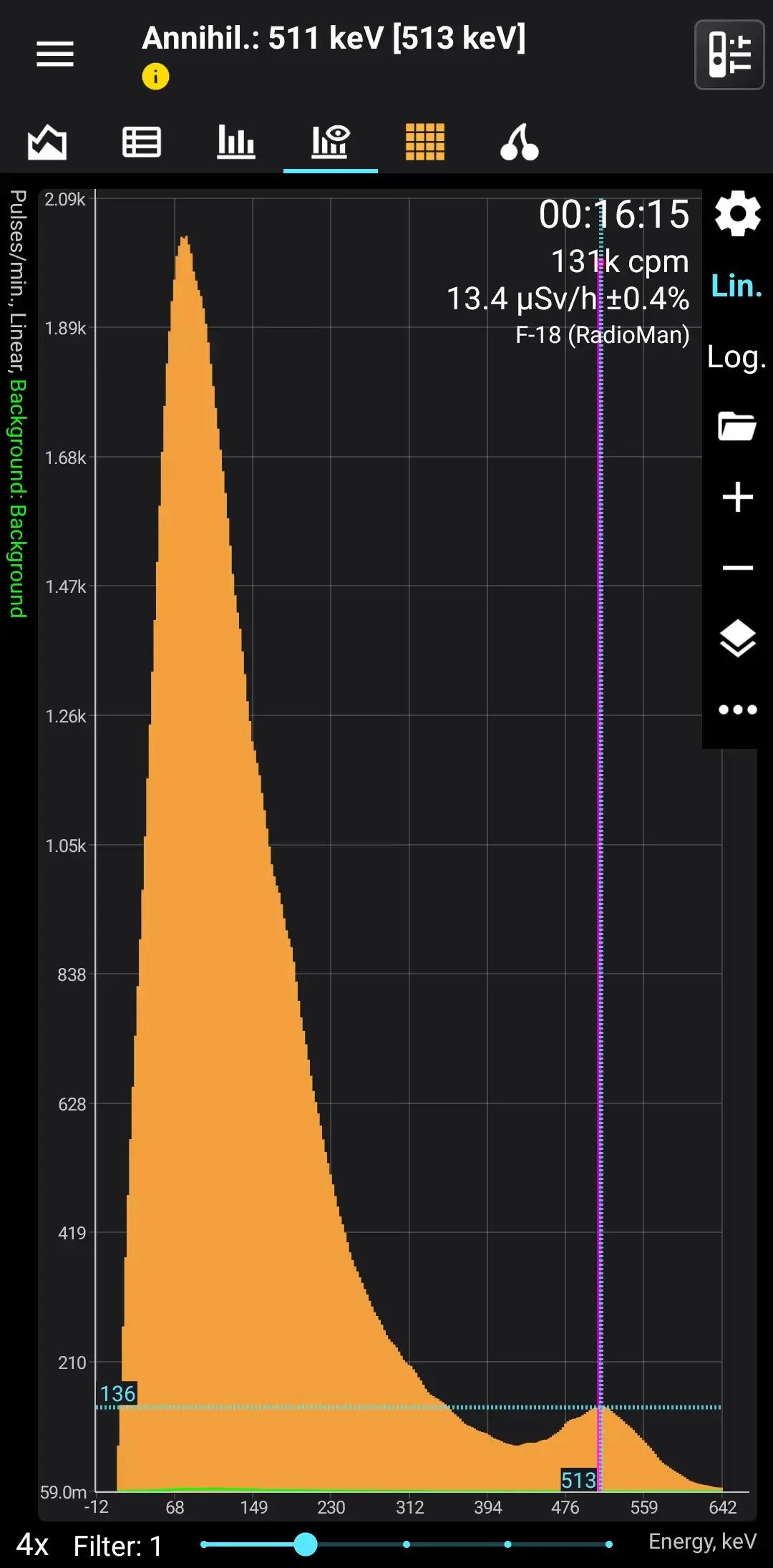Screen dimensions: 773x1568
Task: Select the Log. logarithmic scale
Action: coord(736,357)
